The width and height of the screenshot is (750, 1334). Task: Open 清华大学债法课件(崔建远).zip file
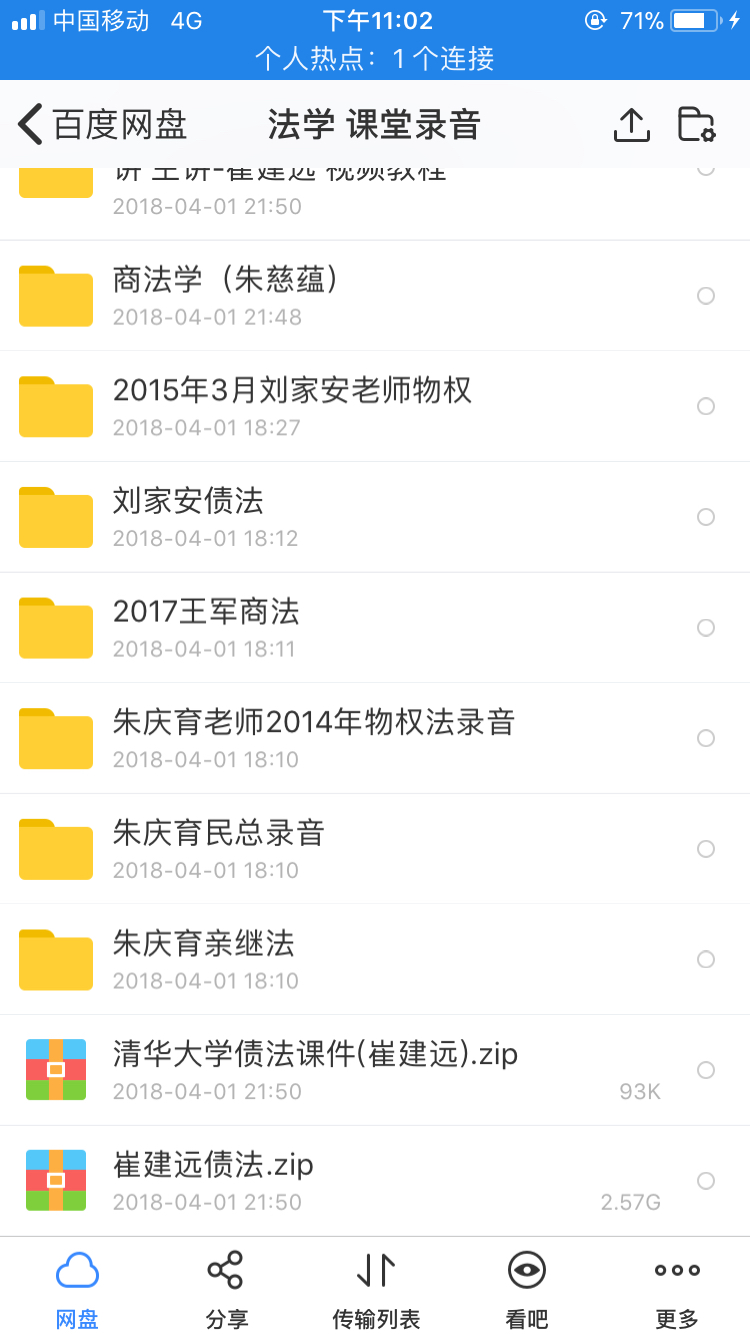pos(375,1070)
